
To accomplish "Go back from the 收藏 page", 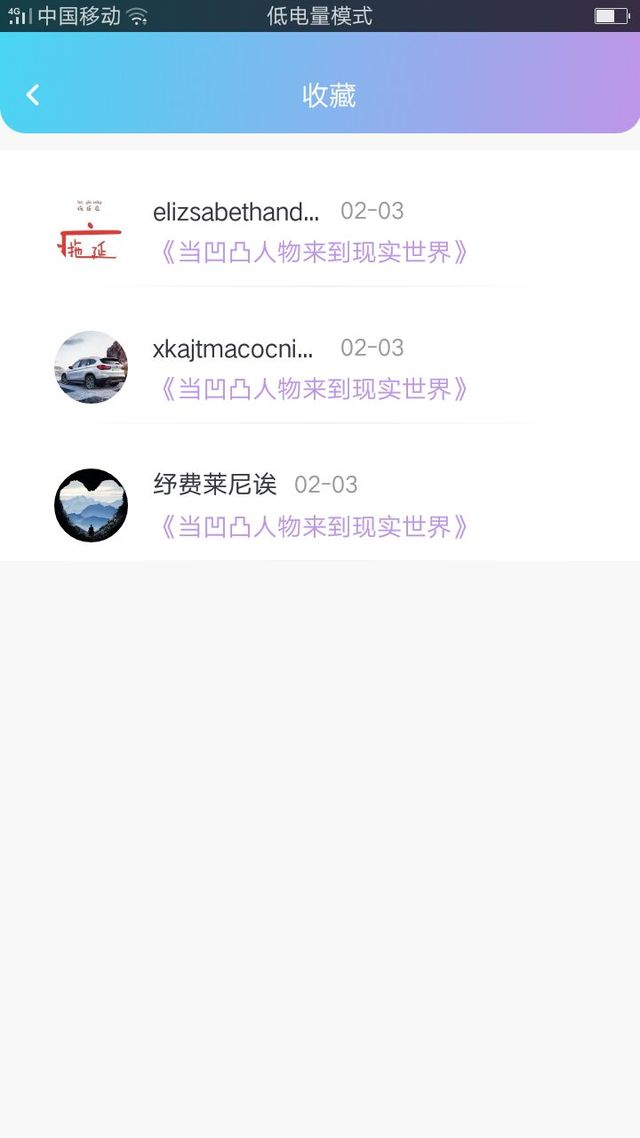I will (x=33, y=95).
